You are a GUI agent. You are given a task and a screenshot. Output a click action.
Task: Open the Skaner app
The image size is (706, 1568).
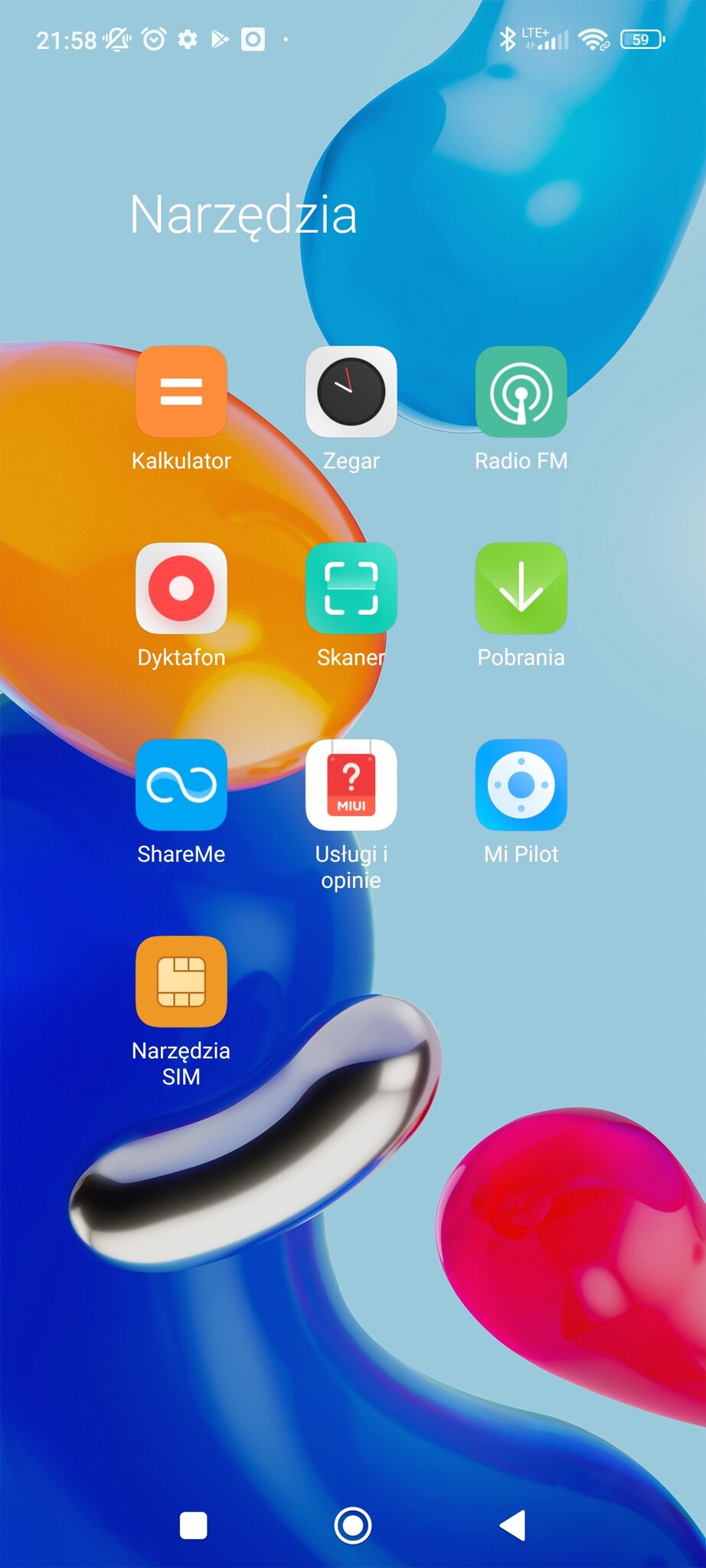pyautogui.click(x=351, y=588)
